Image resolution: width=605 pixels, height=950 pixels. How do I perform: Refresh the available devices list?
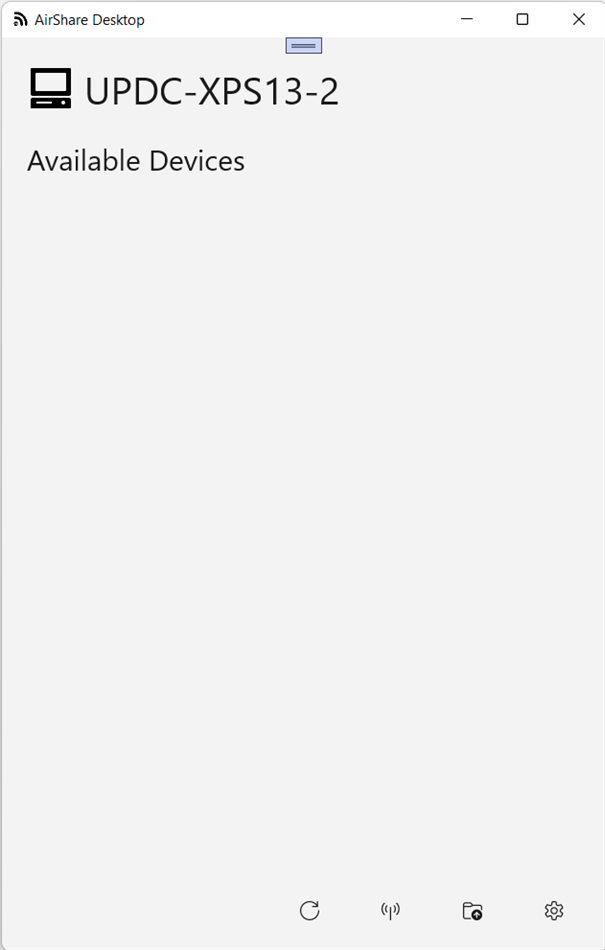pos(310,910)
